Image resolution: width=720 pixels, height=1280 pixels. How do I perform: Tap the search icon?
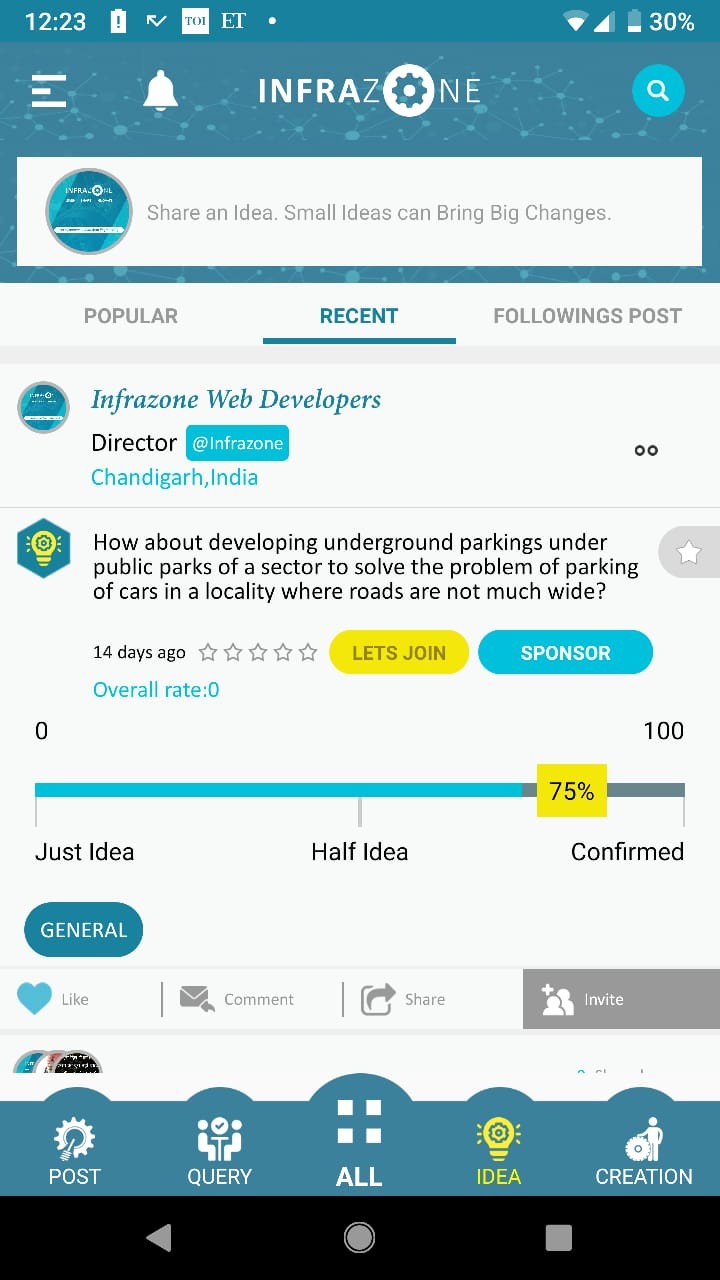click(658, 91)
